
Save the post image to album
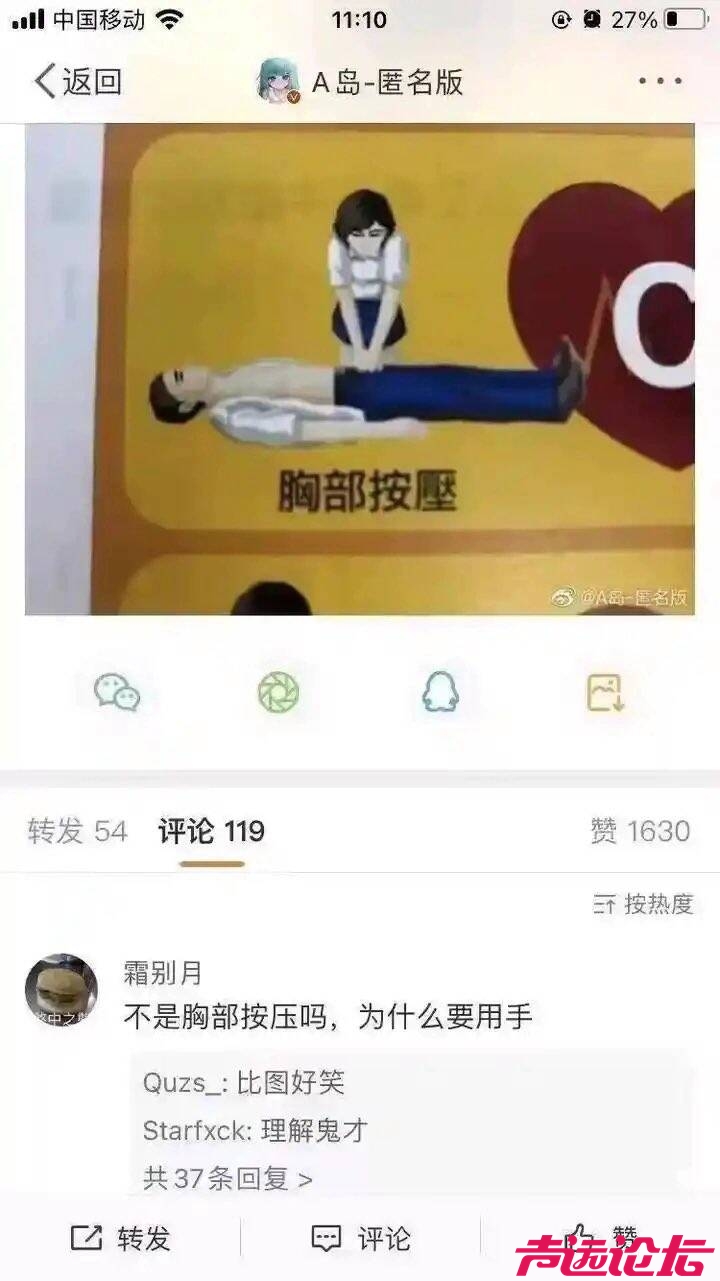[604, 692]
